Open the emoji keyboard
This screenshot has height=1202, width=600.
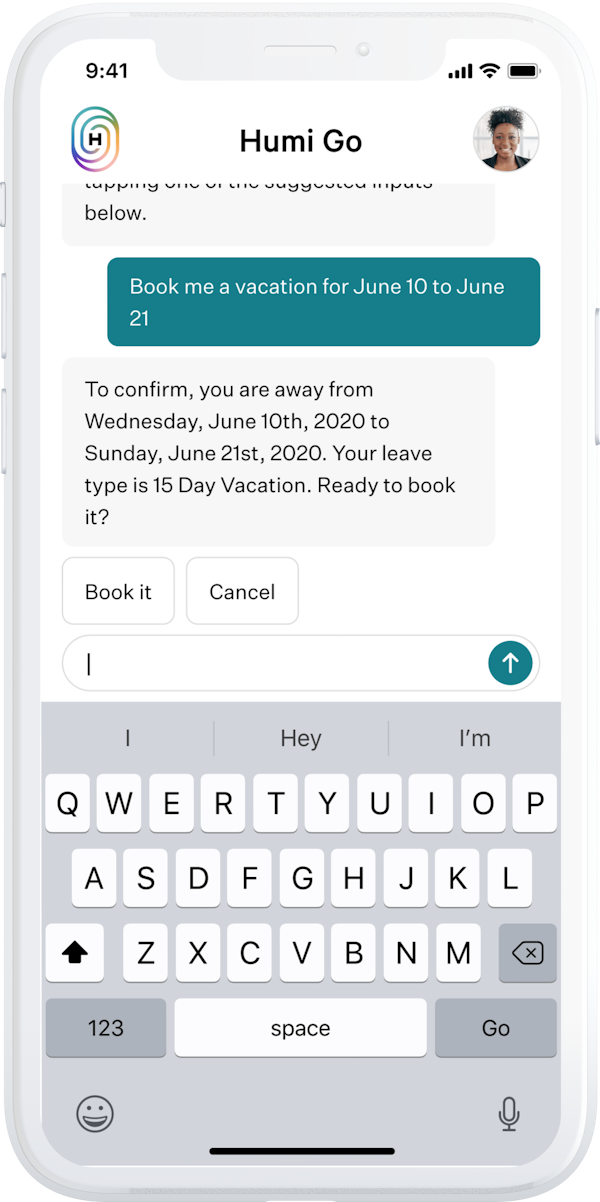[x=95, y=1113]
